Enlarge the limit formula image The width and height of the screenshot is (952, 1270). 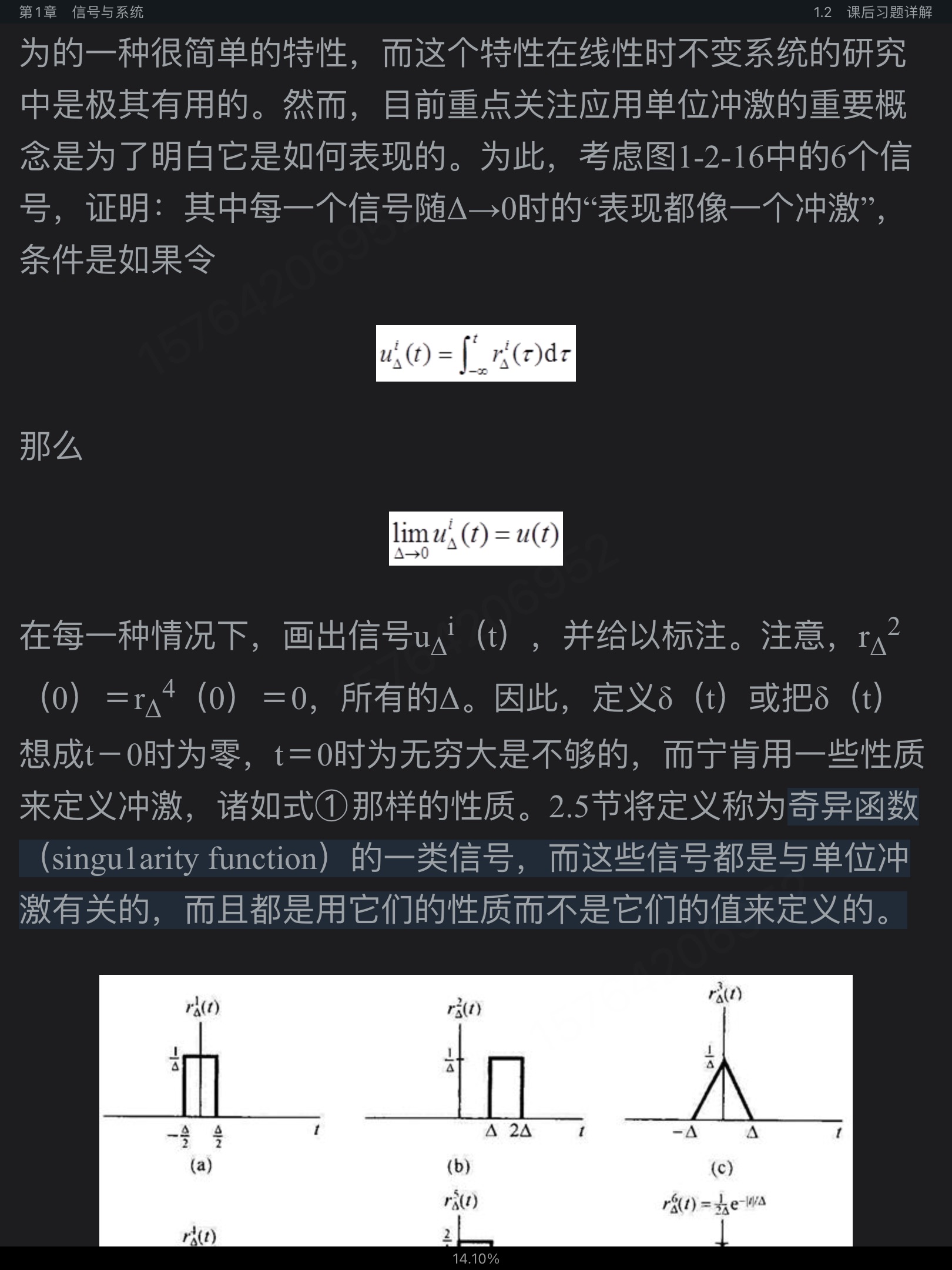tap(475, 538)
